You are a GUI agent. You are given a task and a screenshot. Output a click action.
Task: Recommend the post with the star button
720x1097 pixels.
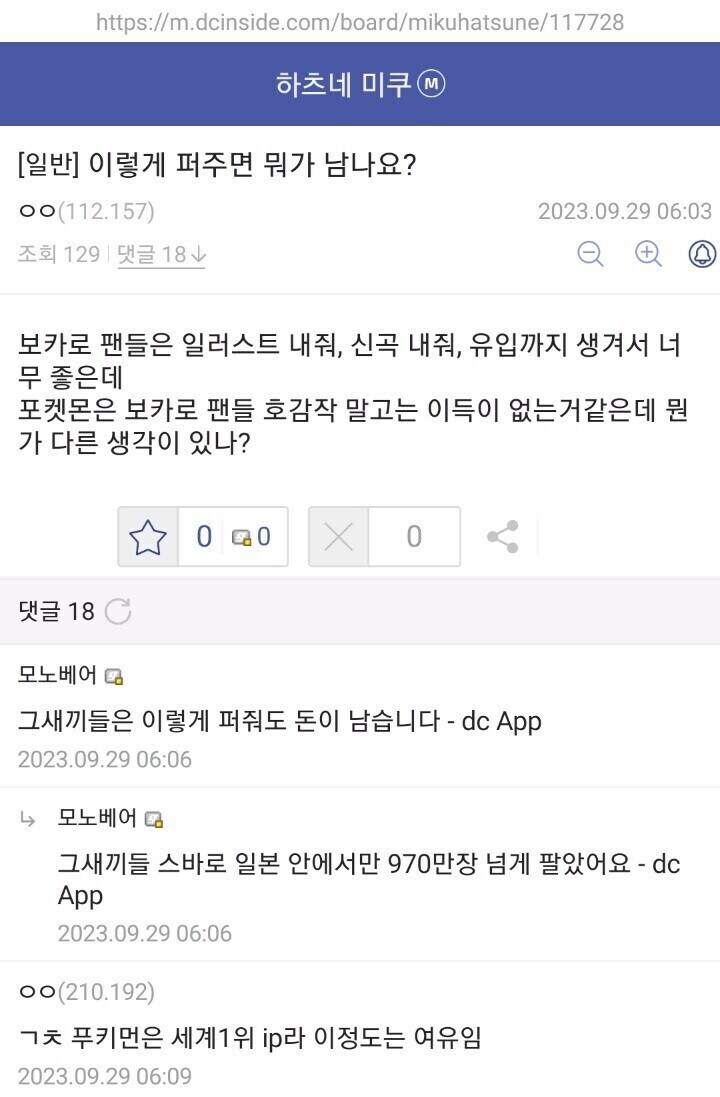coord(148,537)
